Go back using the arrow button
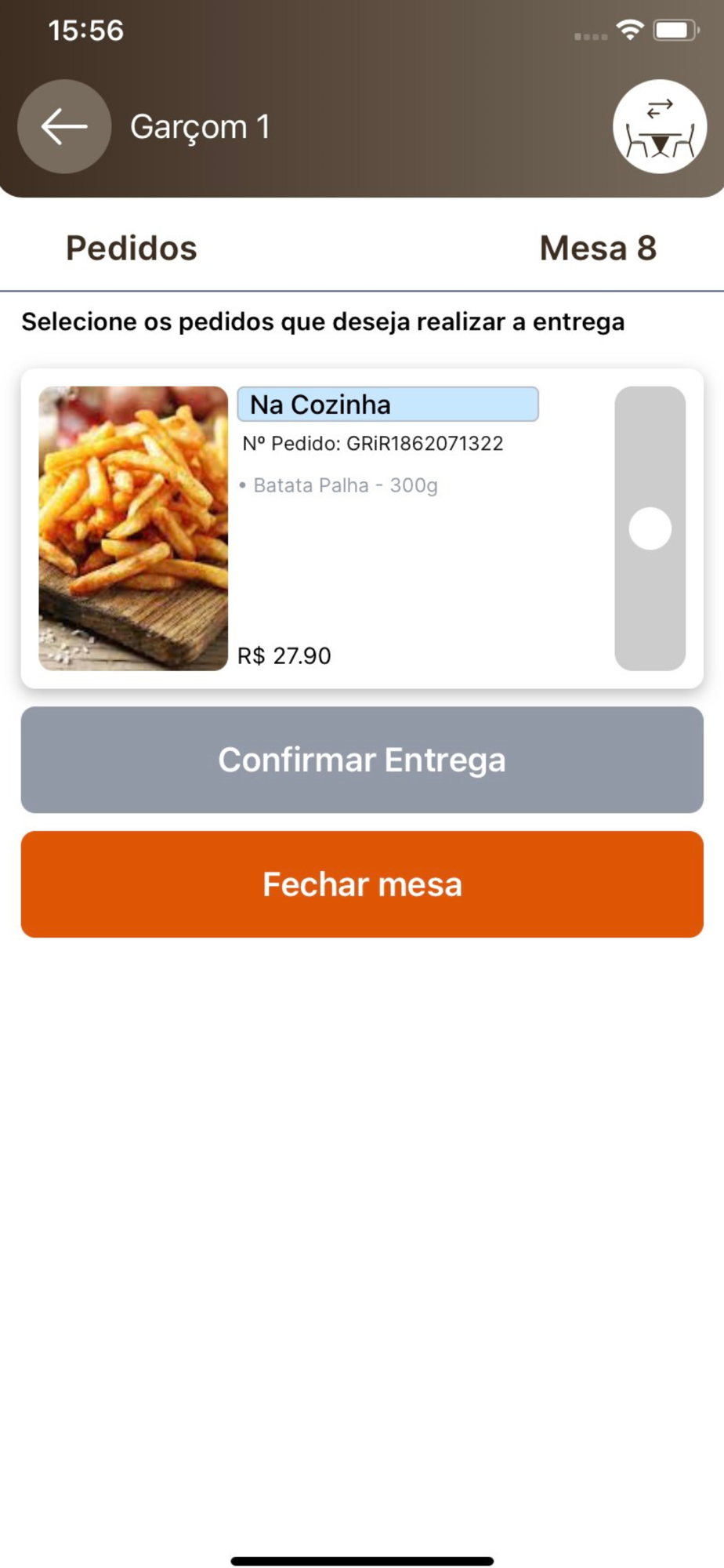The height and width of the screenshot is (1568, 724). pos(64,126)
